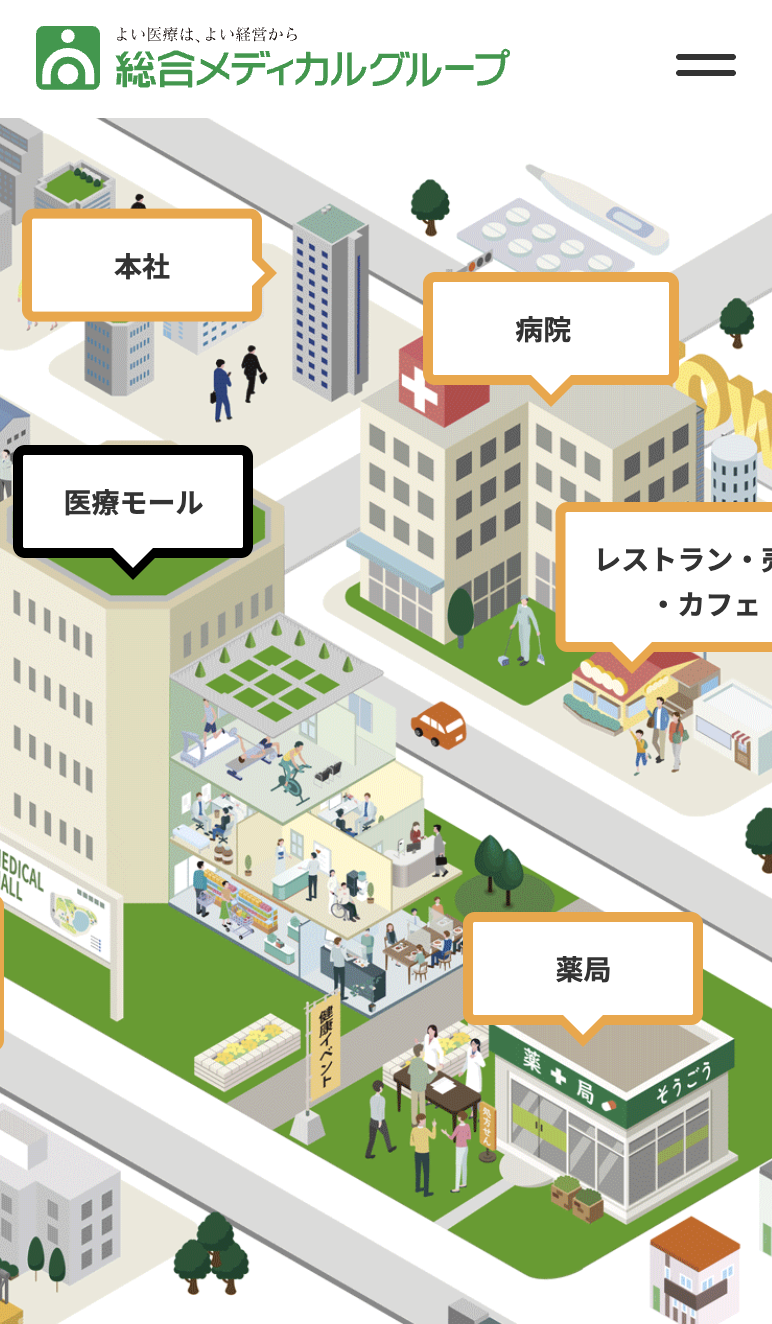Go to 総合メディカルグループ home via logo

tap(272, 58)
